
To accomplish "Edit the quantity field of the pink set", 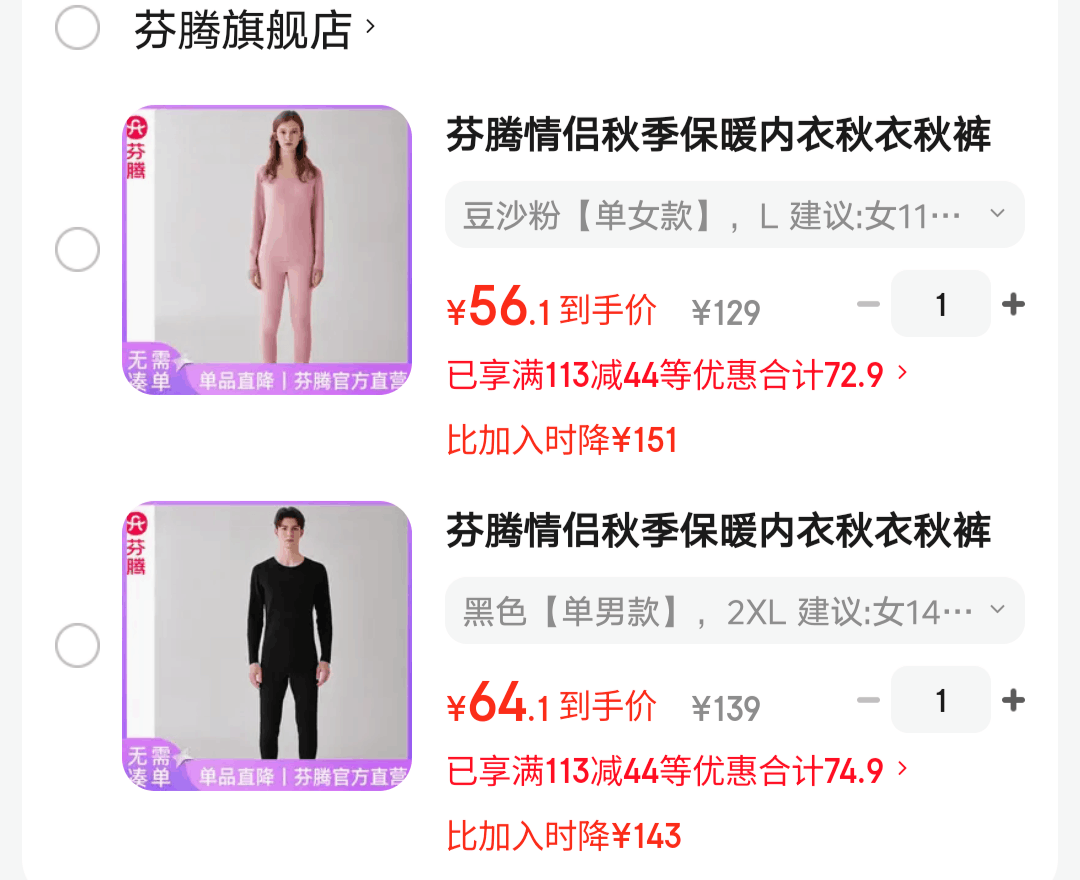I will [941, 304].
